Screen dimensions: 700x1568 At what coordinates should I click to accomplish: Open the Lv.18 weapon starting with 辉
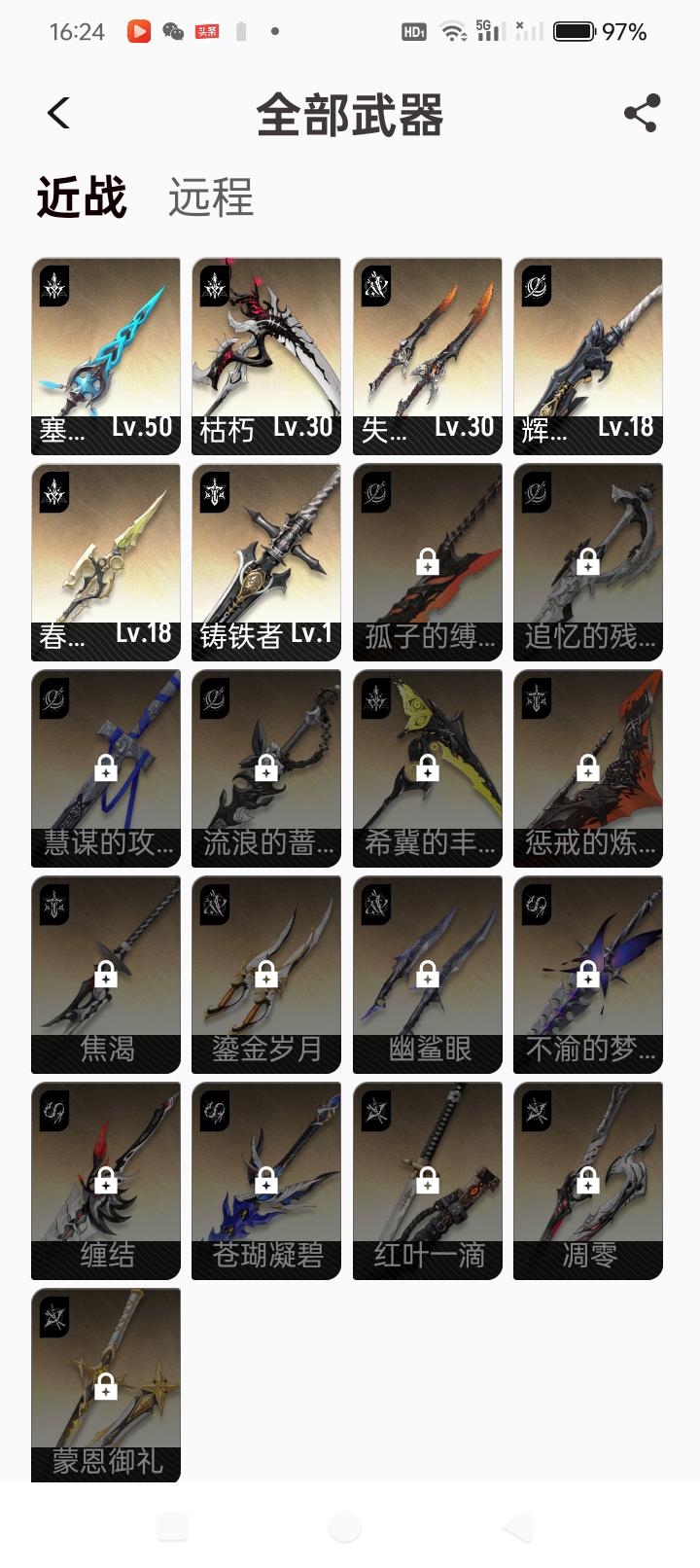588,355
